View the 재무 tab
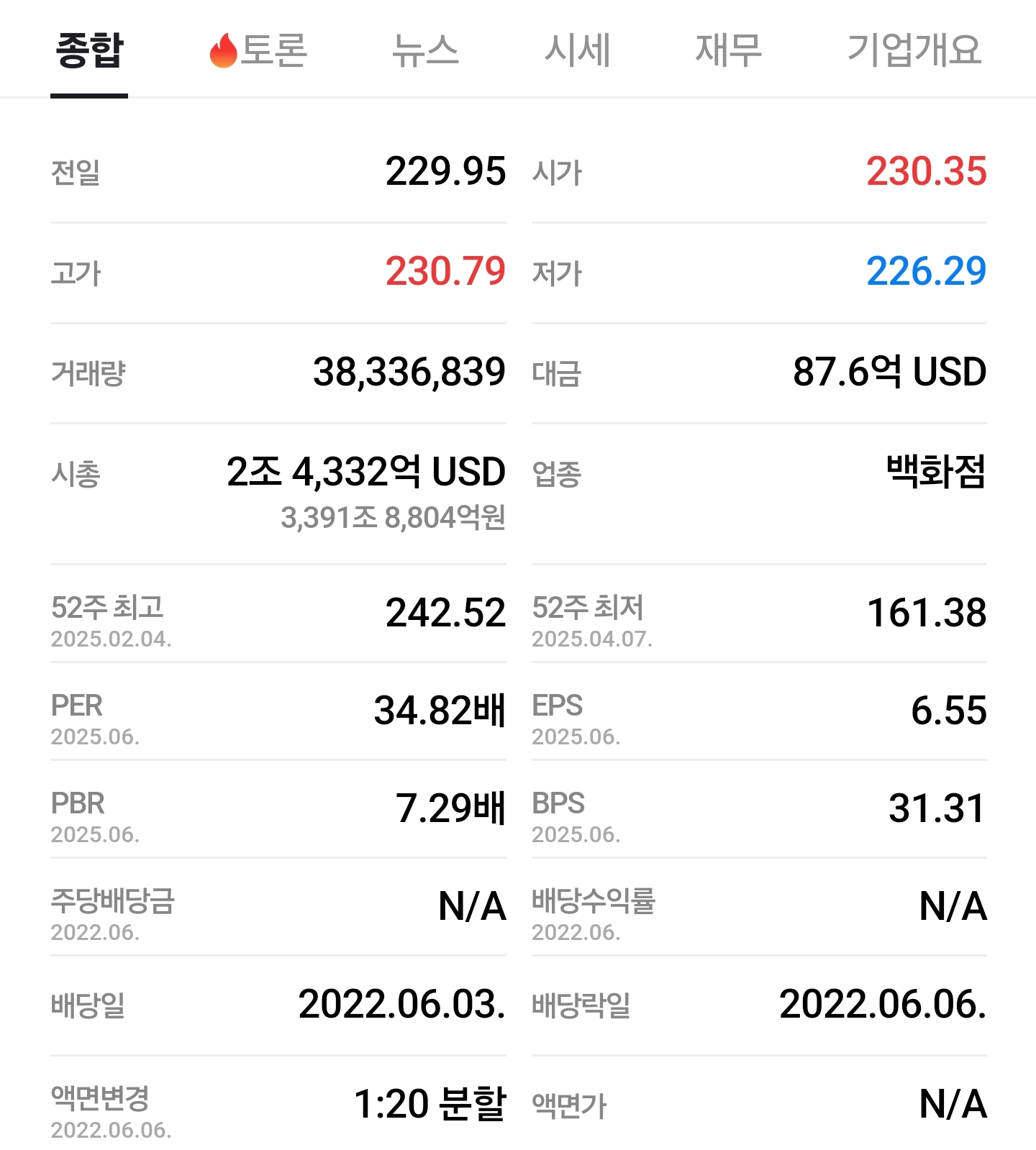The height and width of the screenshot is (1150, 1036). 728,50
